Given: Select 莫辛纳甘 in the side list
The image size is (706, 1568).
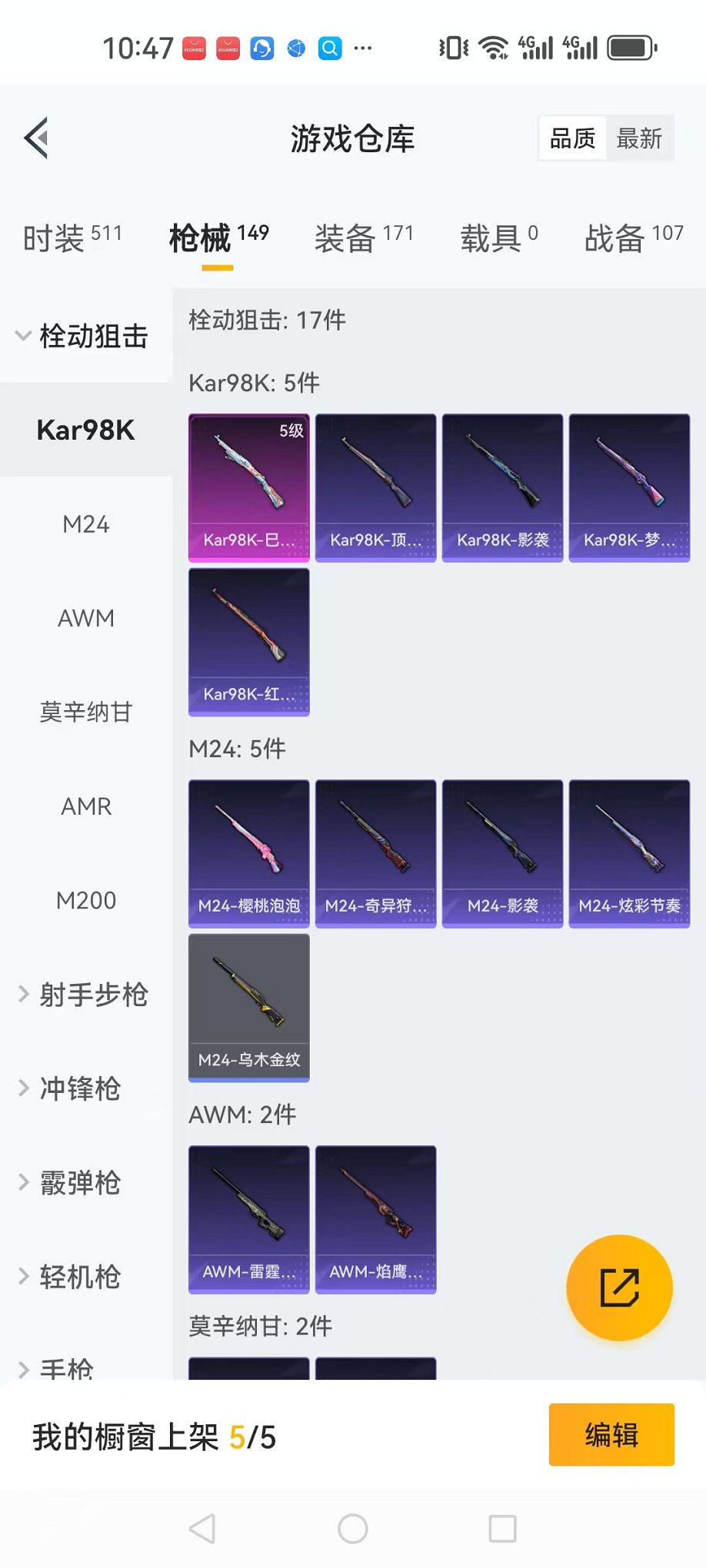Looking at the screenshot, I should tap(86, 712).
